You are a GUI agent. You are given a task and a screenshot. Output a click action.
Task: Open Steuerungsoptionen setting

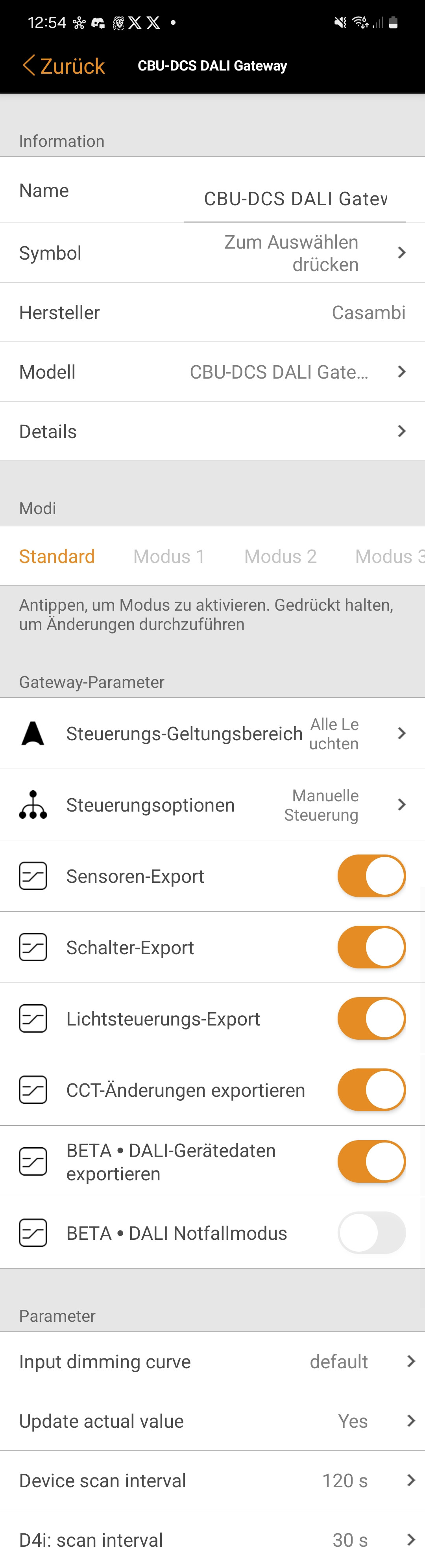tap(212, 805)
